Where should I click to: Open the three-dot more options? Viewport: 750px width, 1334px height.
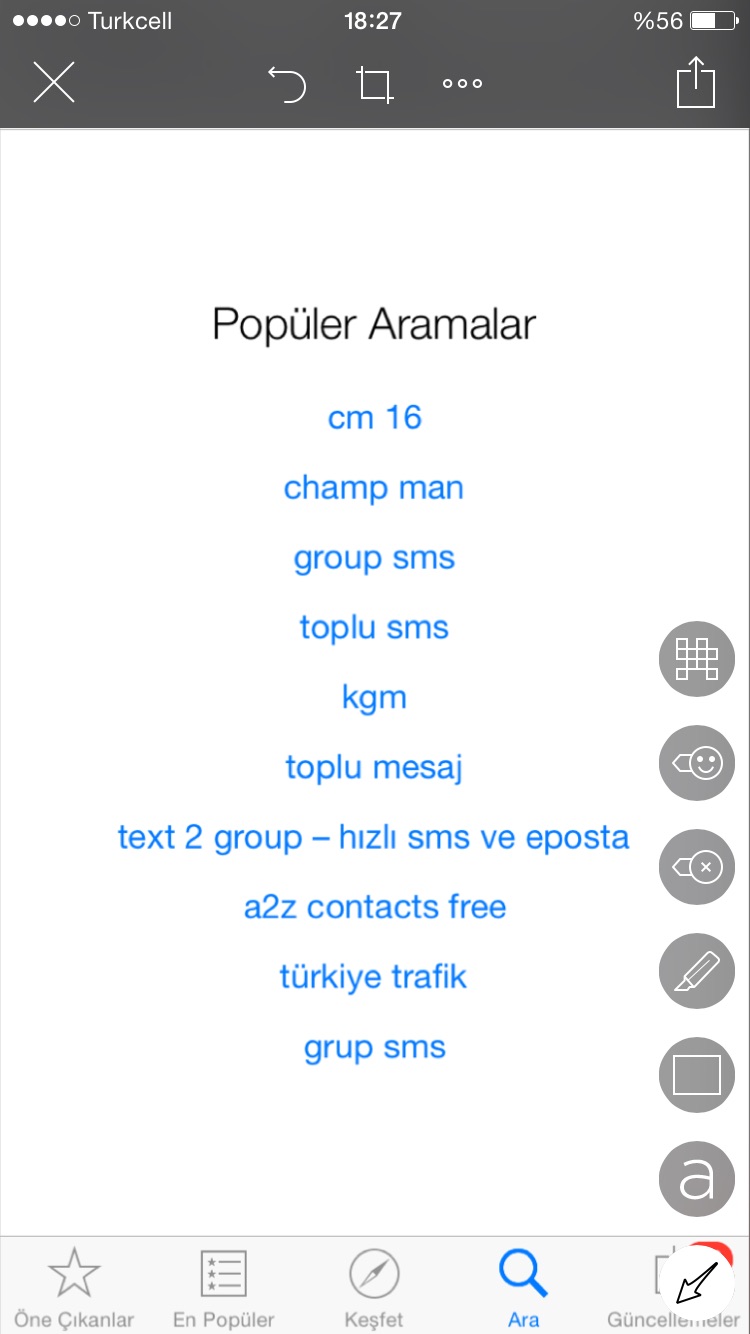pyautogui.click(x=462, y=83)
